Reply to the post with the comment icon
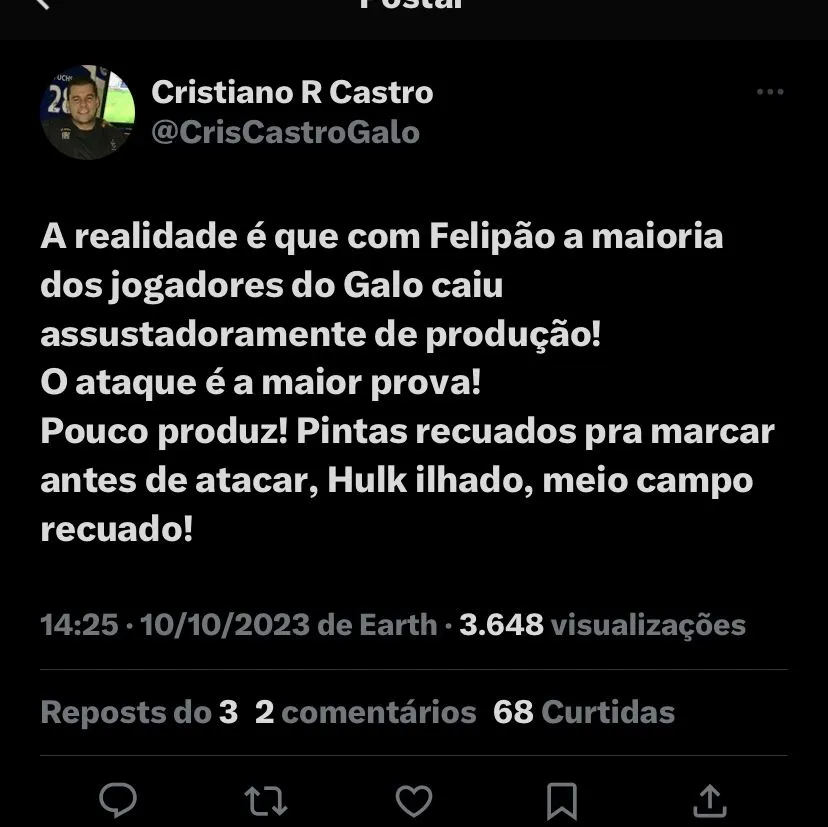The width and height of the screenshot is (828, 827). click(119, 799)
